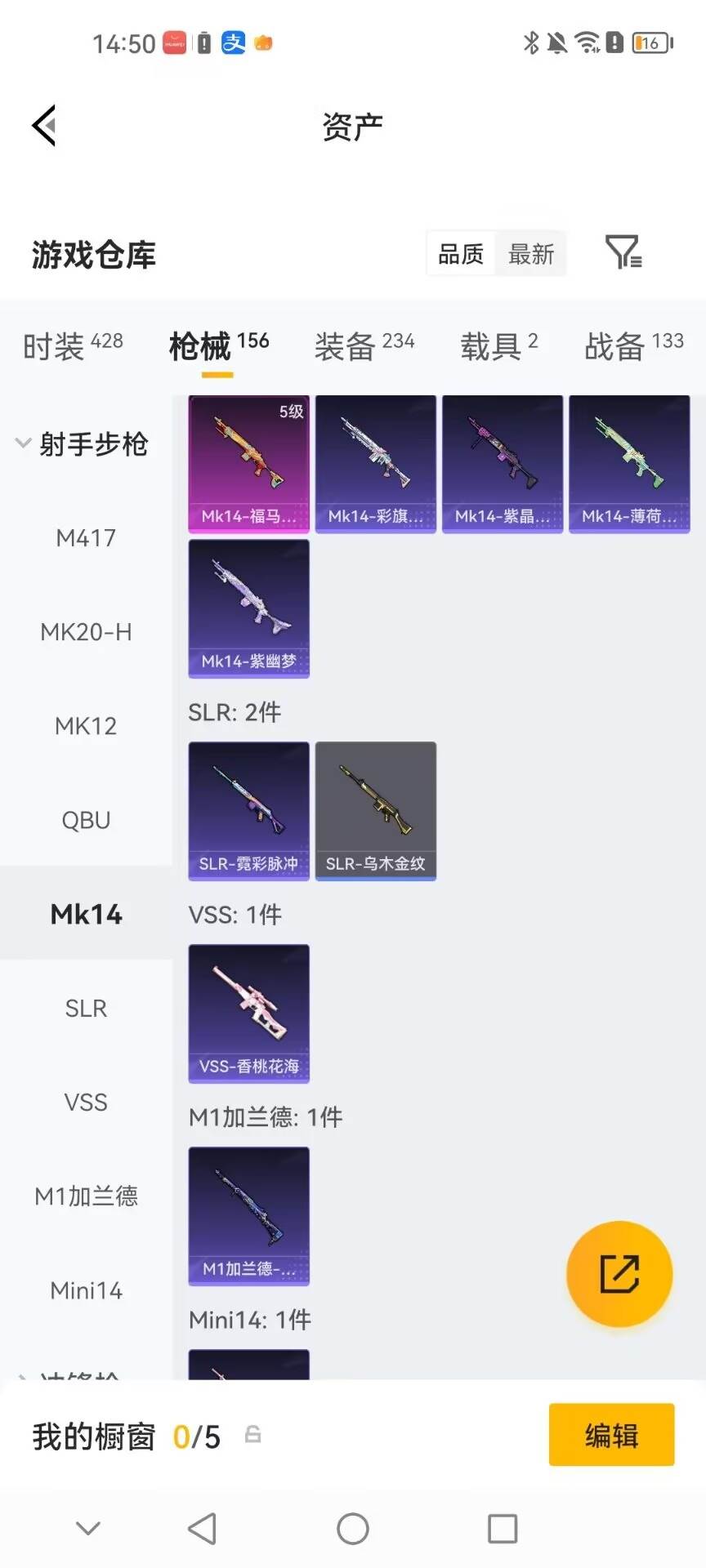Sort by 品质
The height and width of the screenshot is (1568, 706).
click(461, 254)
